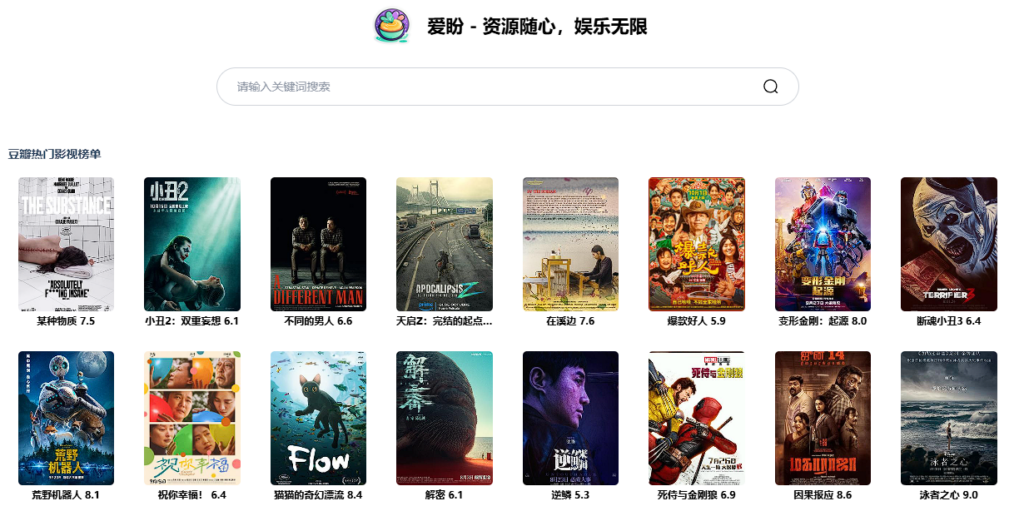Viewport: 1024px width, 511px height.
Task: Tap the keyword search input field
Action: pos(490,87)
